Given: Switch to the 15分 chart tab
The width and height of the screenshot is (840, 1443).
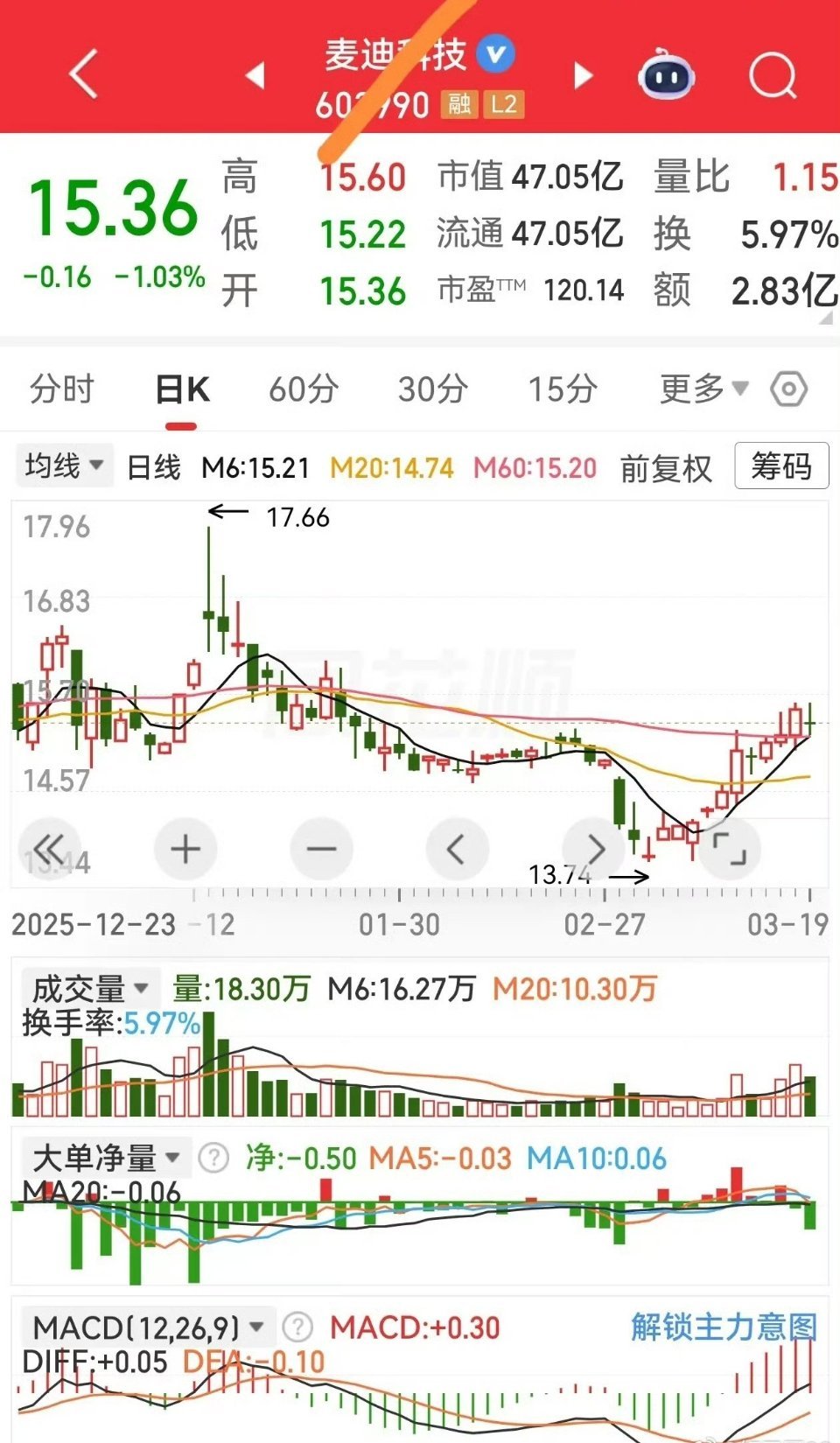Looking at the screenshot, I should [562, 389].
